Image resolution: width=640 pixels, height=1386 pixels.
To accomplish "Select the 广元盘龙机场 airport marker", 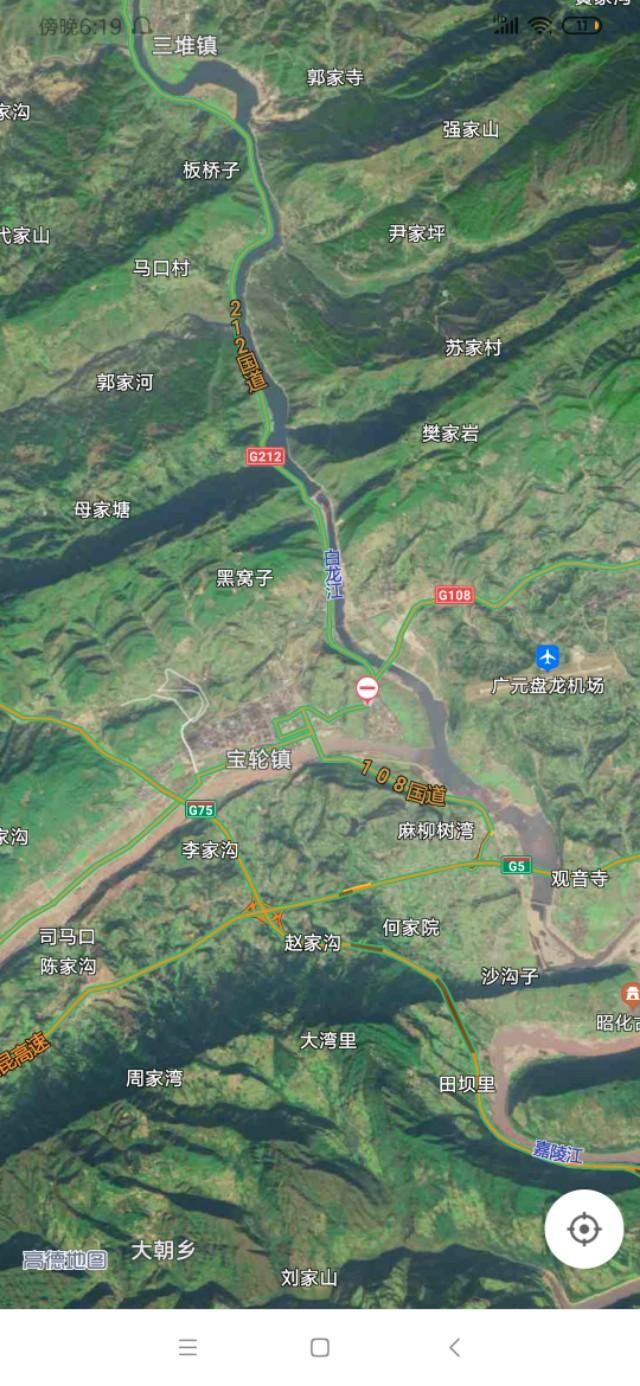I will coord(547,658).
